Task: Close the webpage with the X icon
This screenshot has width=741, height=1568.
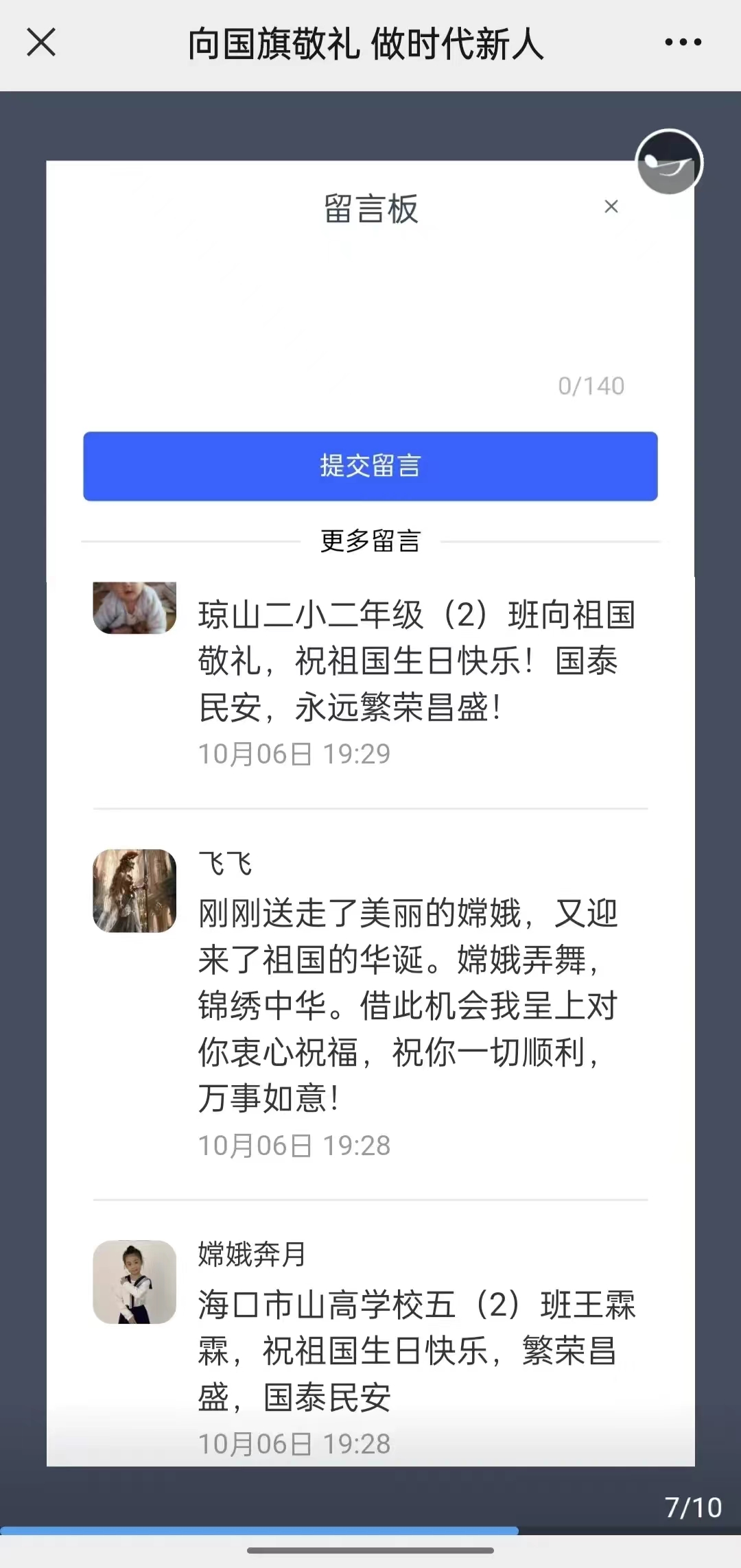Action: click(41, 43)
